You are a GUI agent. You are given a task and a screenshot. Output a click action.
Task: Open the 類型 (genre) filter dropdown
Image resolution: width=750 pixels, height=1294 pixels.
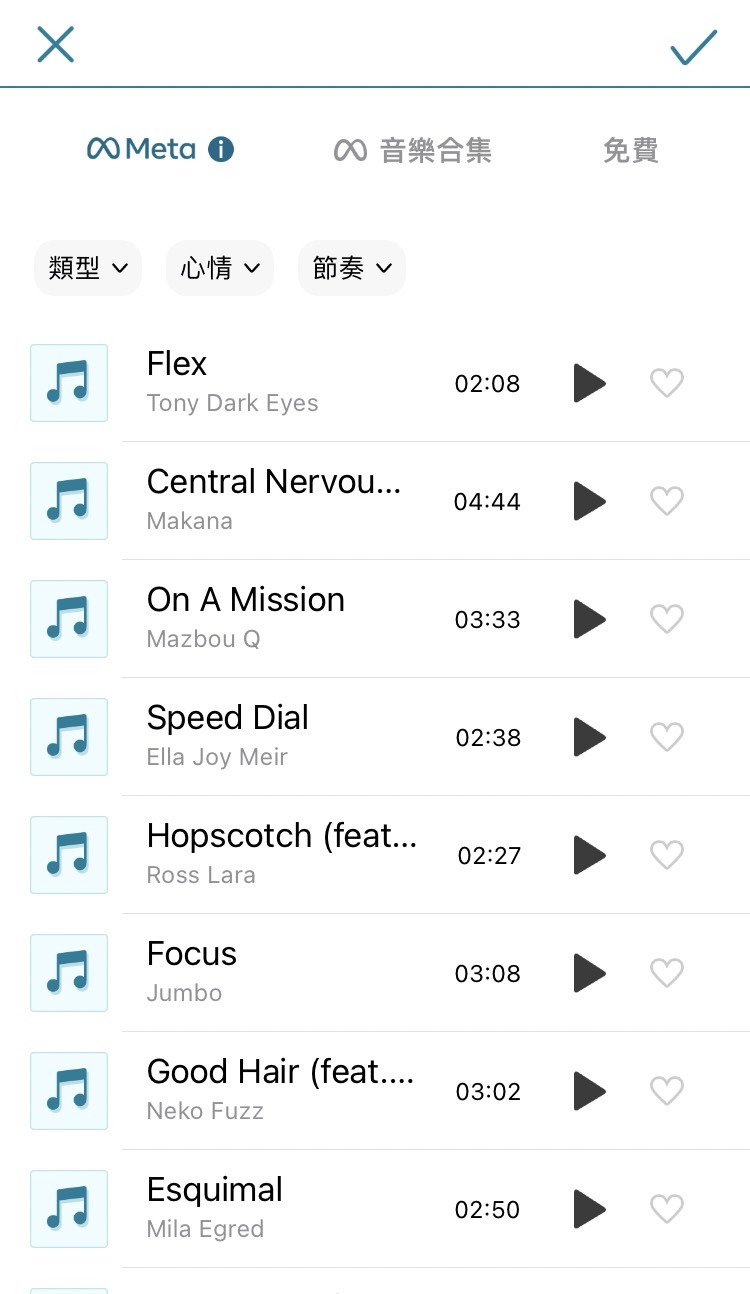tap(87, 268)
